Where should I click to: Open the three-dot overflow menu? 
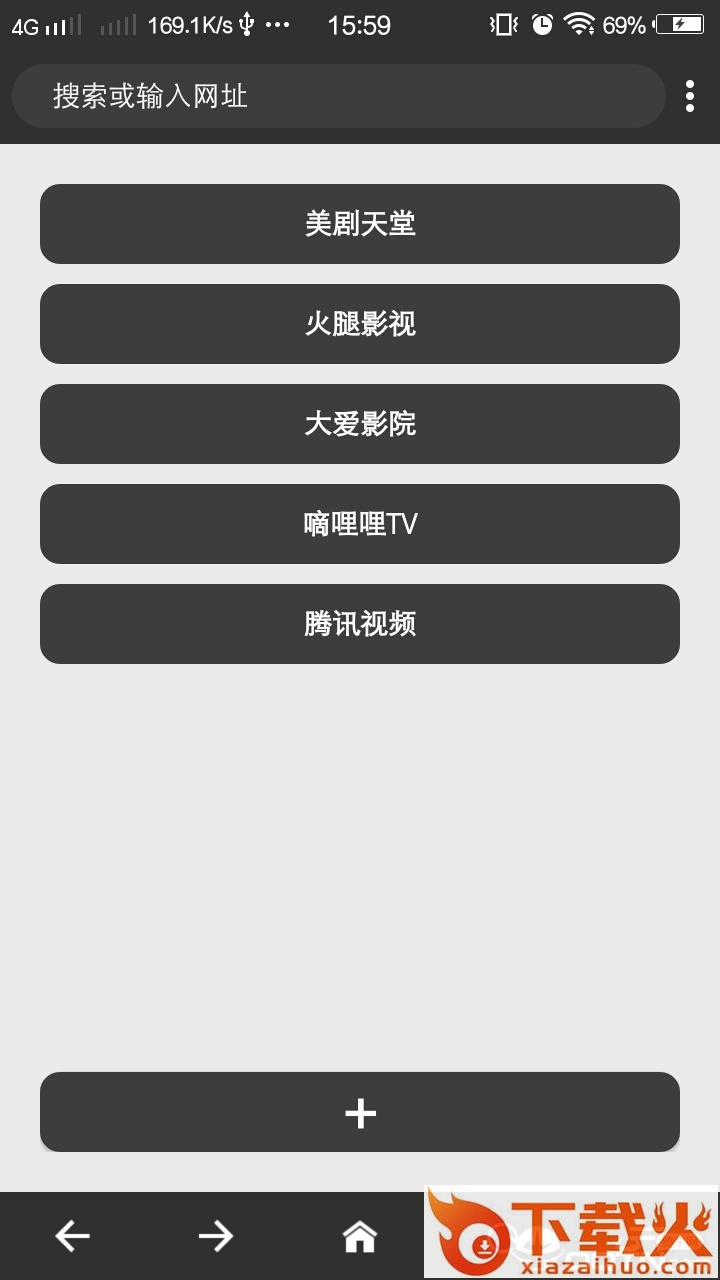point(689,96)
